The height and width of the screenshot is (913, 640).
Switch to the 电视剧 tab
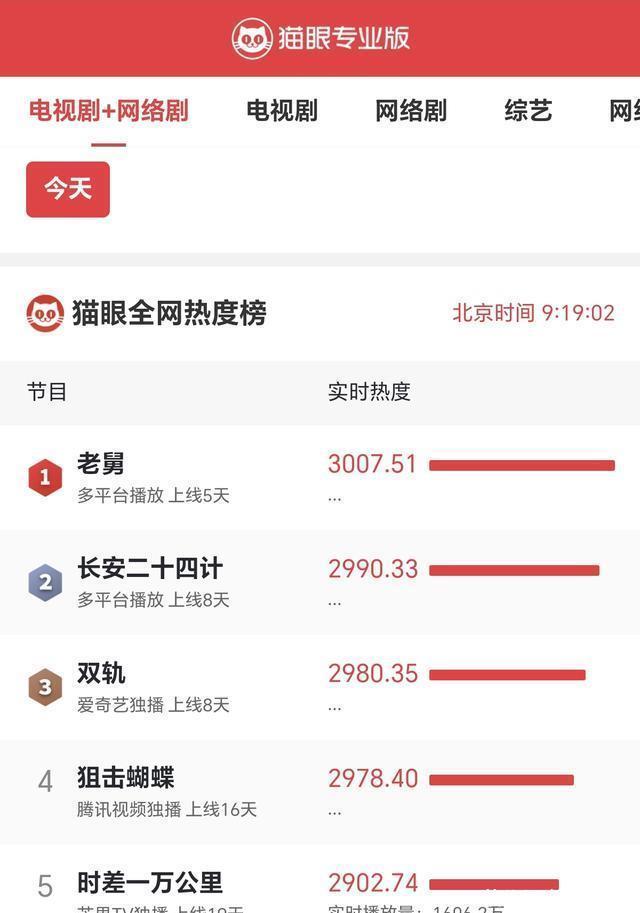tap(282, 111)
